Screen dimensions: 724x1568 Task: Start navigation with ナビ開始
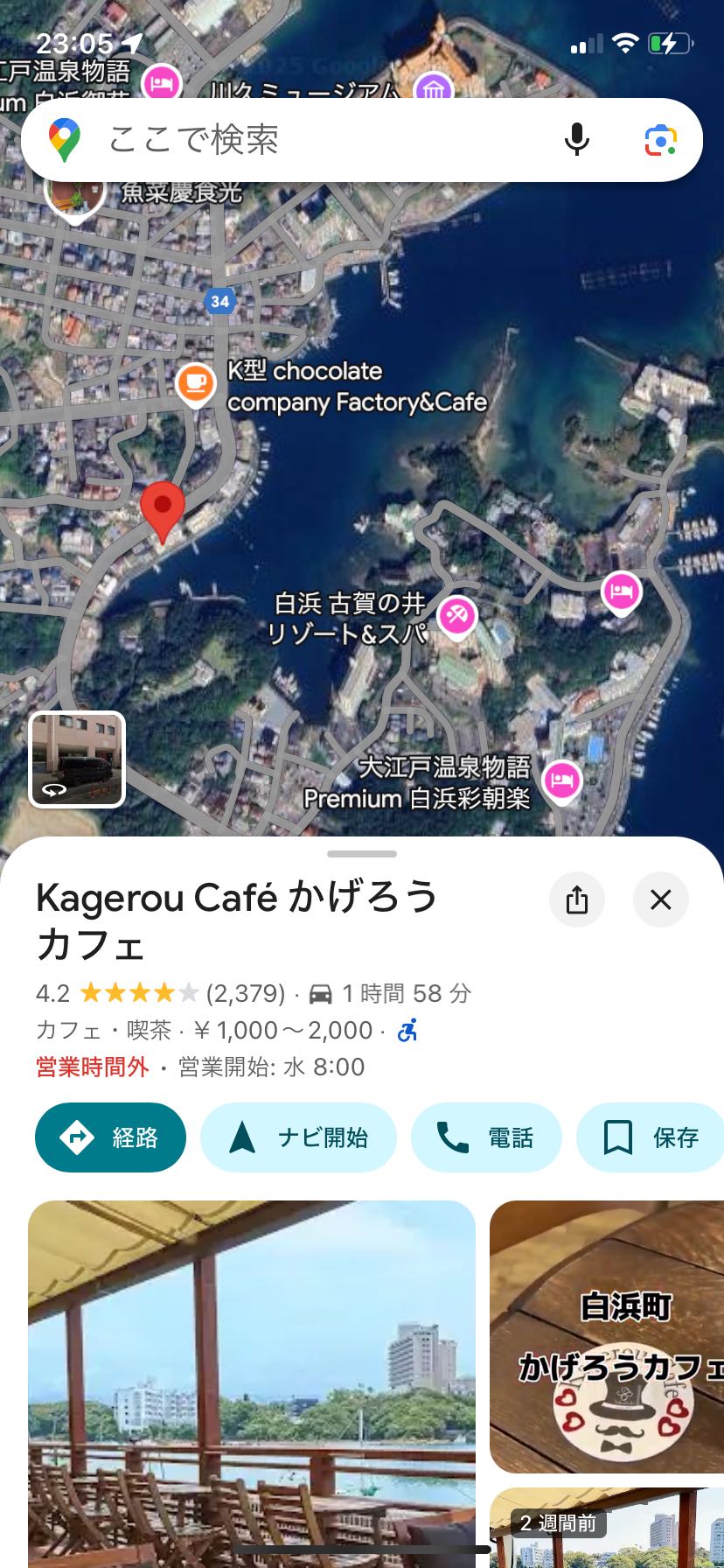pyautogui.click(x=298, y=1137)
